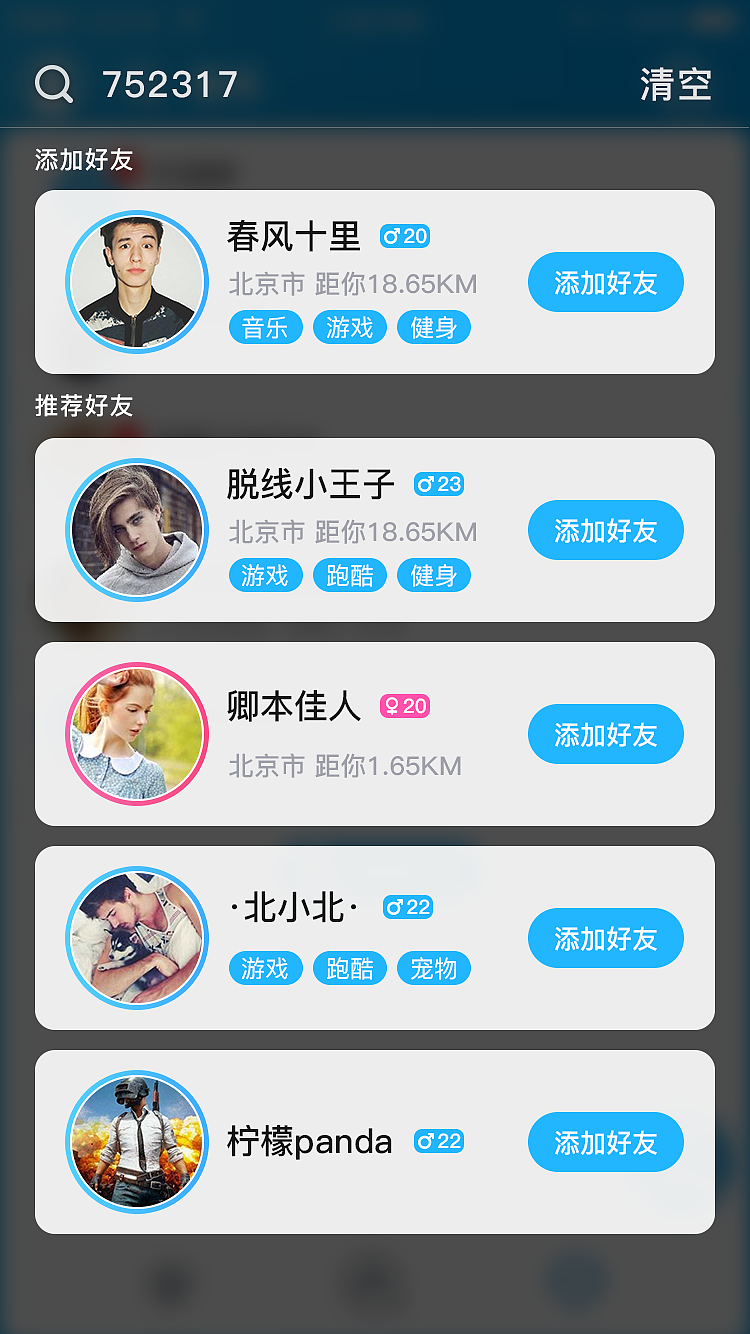Screen dimensions: 750x1334
Task: Open 柠檬panda's profile picture
Action: [x=137, y=1142]
